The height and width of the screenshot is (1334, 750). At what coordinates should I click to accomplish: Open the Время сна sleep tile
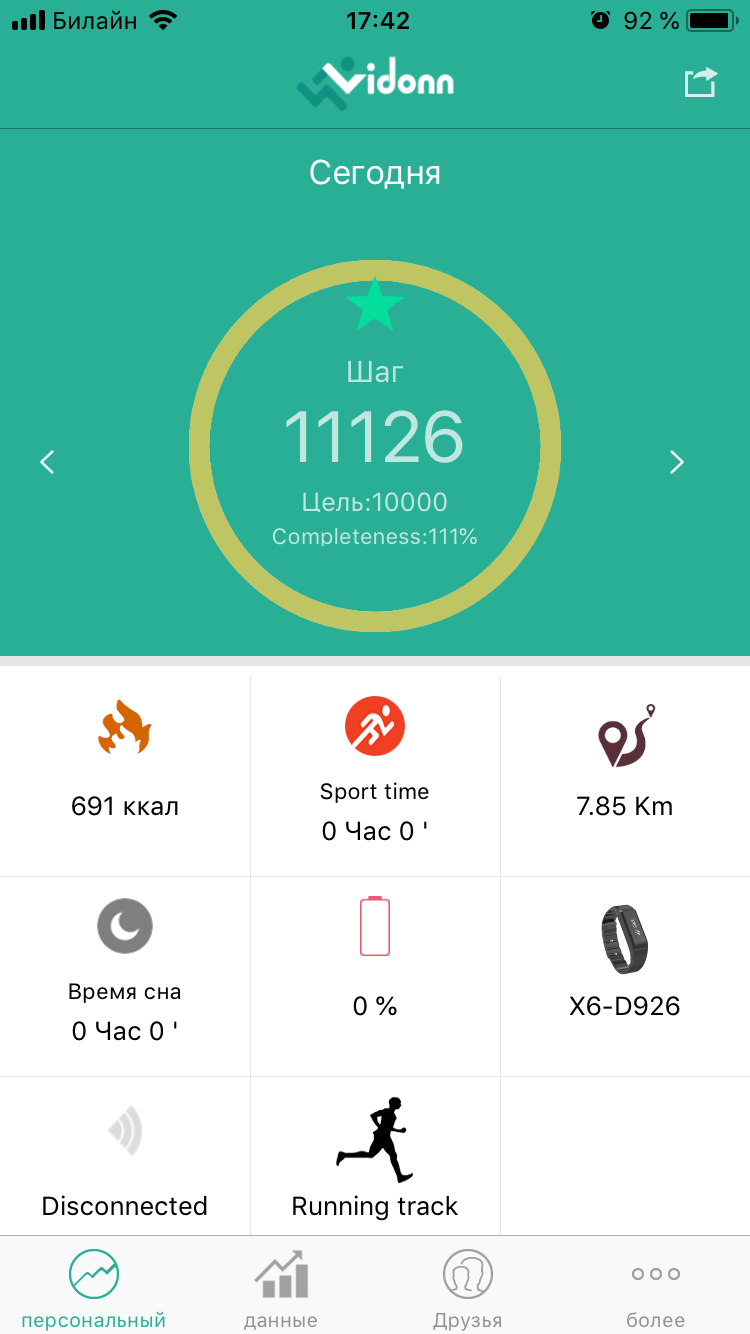125,975
